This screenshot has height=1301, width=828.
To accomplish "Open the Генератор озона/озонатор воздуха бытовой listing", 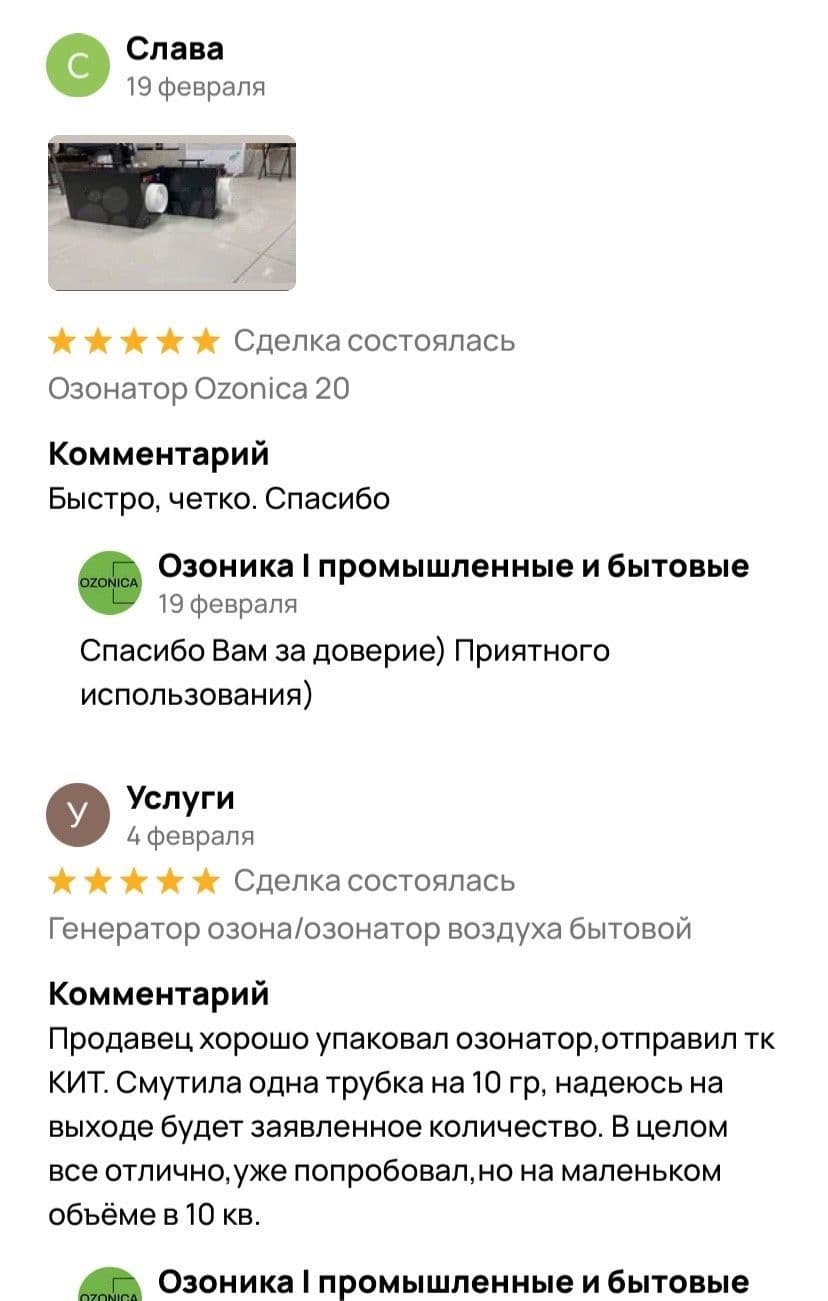I will click(370, 929).
